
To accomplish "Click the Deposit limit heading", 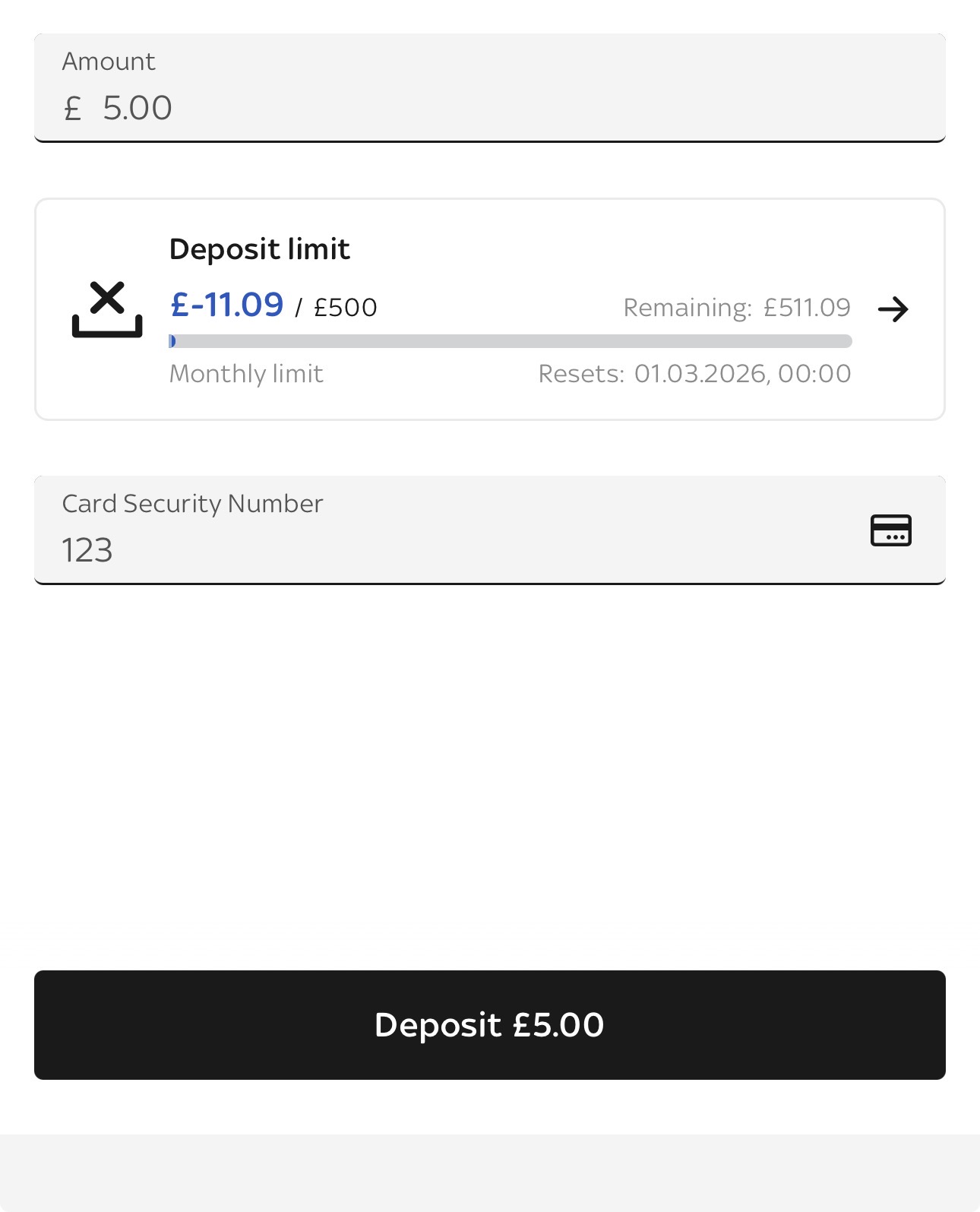I will 260,248.
